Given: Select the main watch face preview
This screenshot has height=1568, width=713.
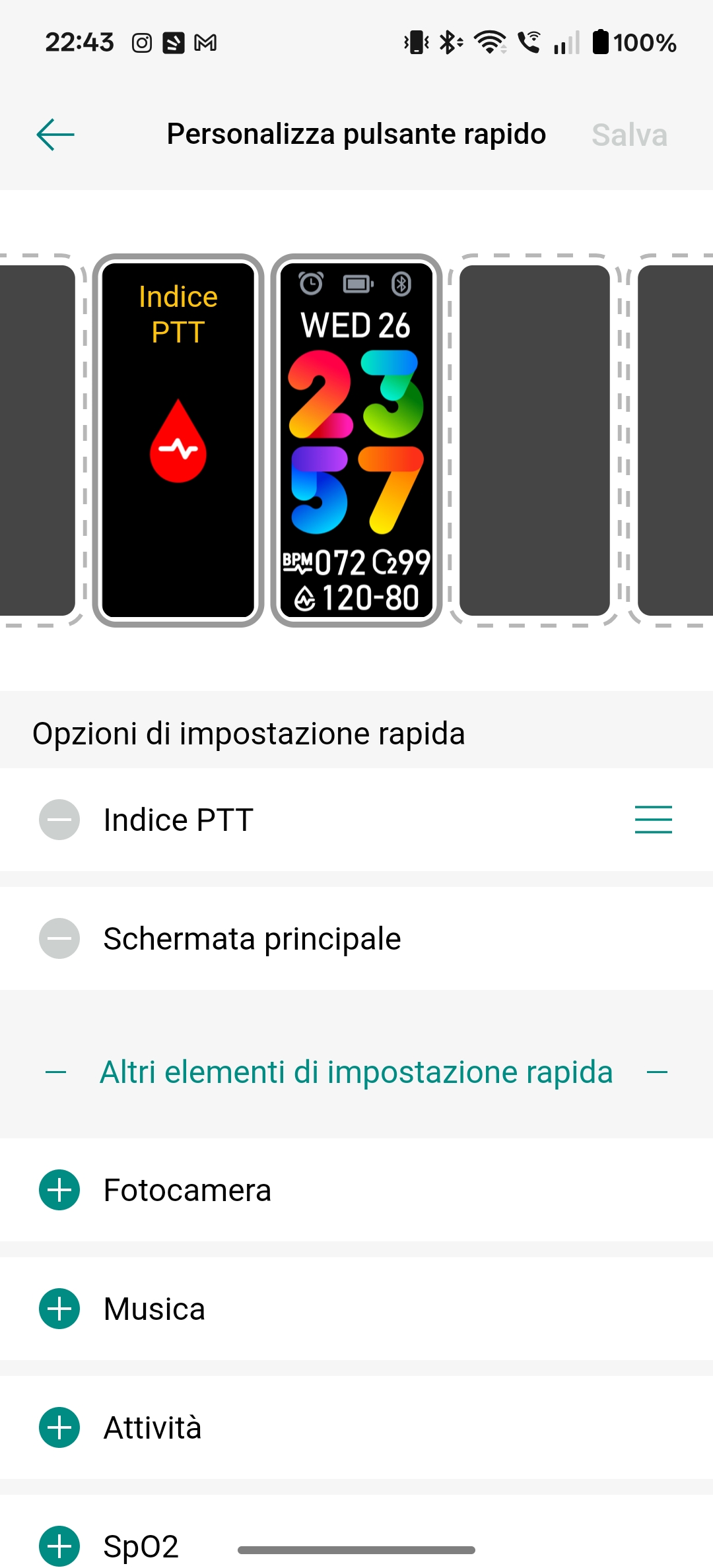Looking at the screenshot, I should (356, 440).
